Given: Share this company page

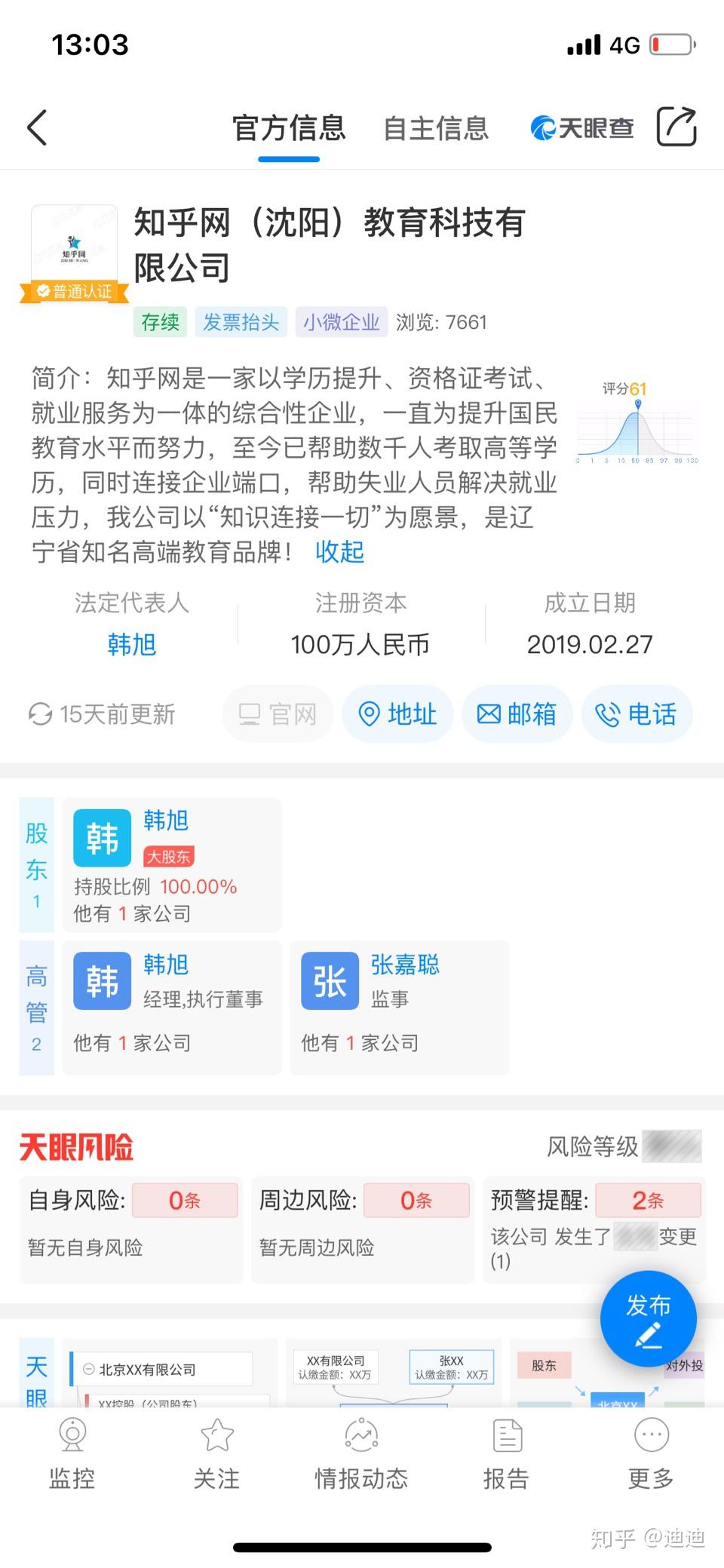Looking at the screenshot, I should [x=676, y=126].
